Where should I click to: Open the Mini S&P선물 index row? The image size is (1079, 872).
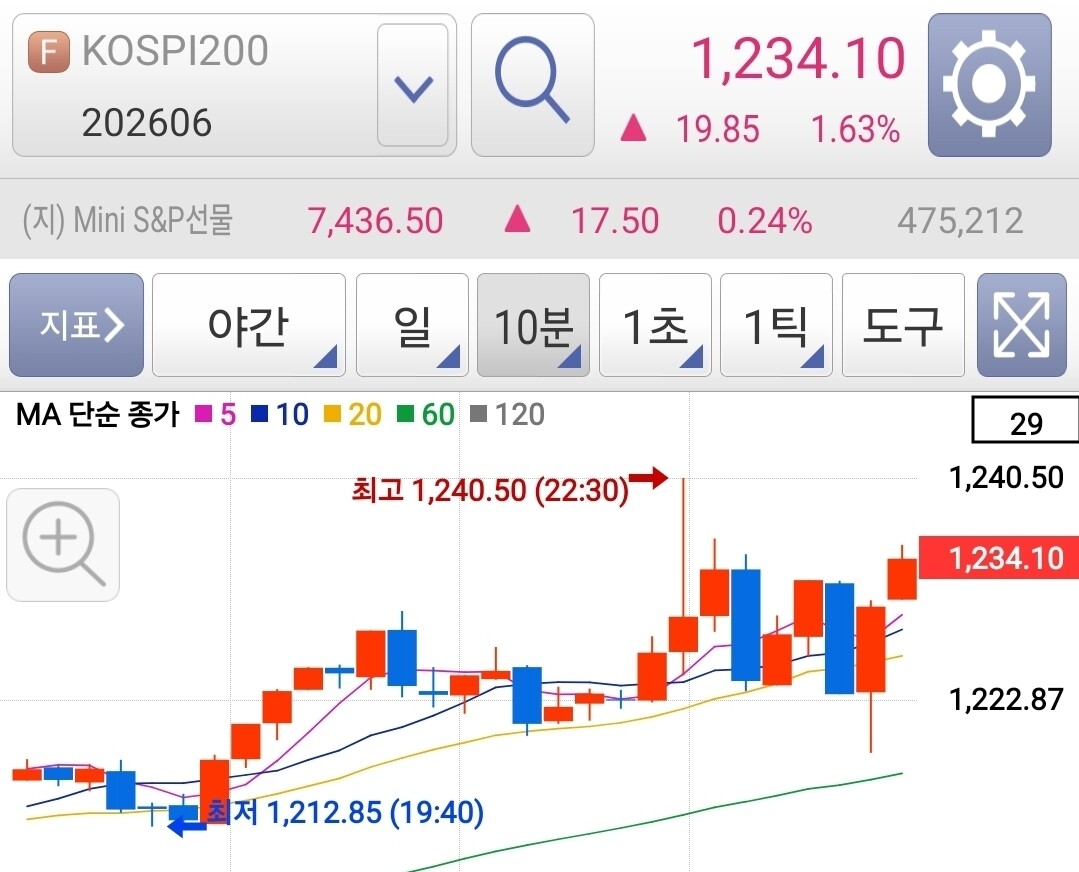tap(540, 220)
